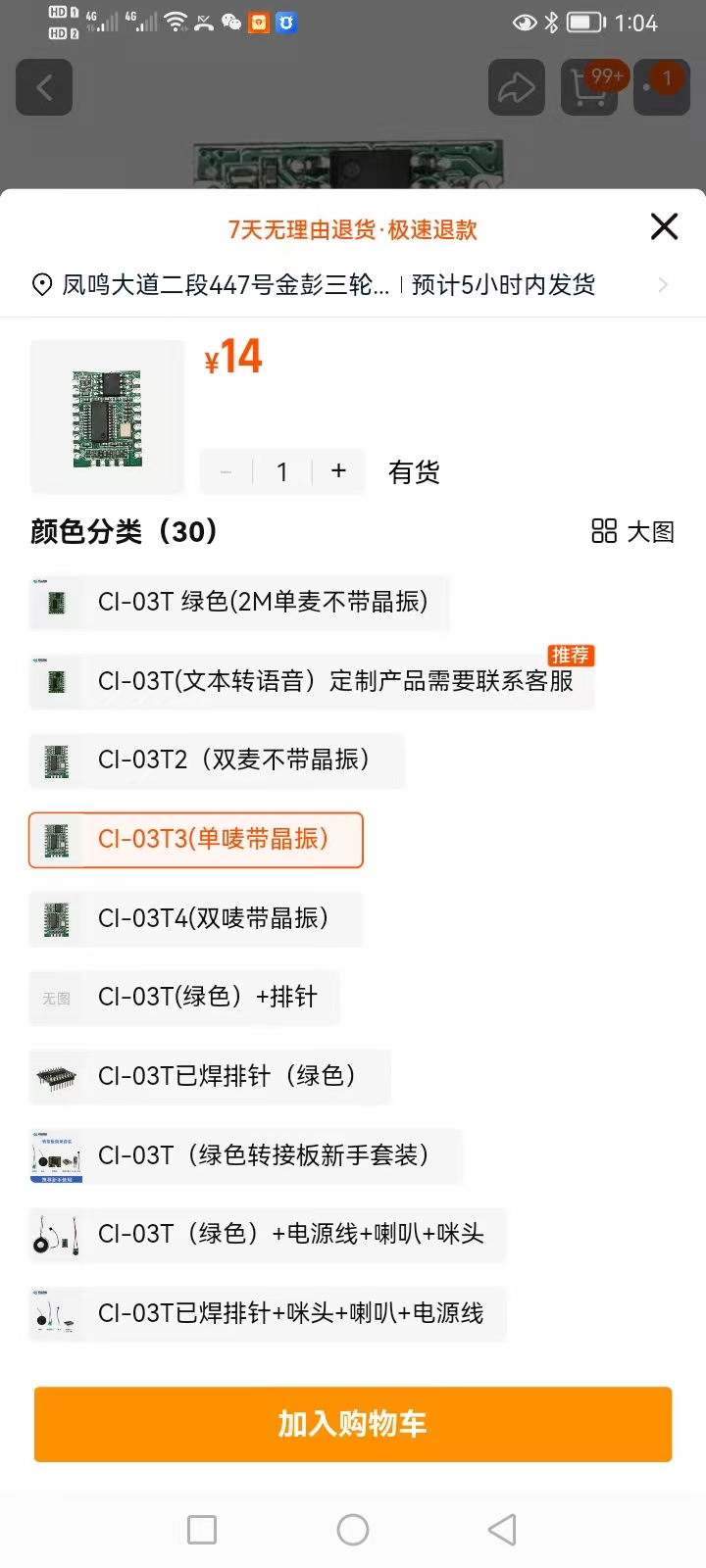Screen dimensions: 706x1568
Task: View the product thumbnail beside the price
Action: (107, 416)
